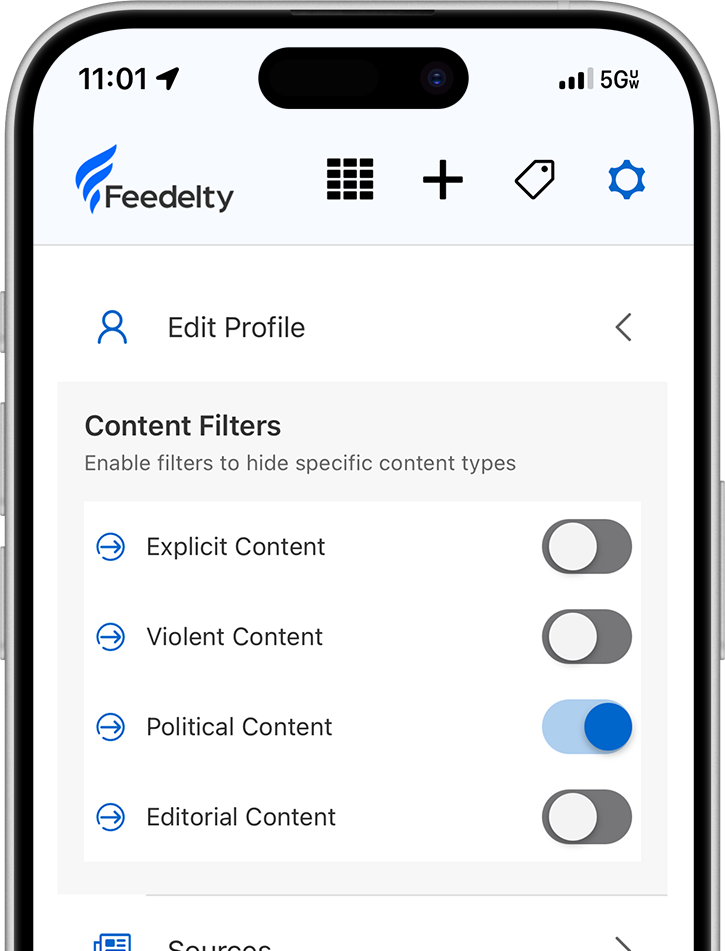Open the Sources row

tap(362, 942)
